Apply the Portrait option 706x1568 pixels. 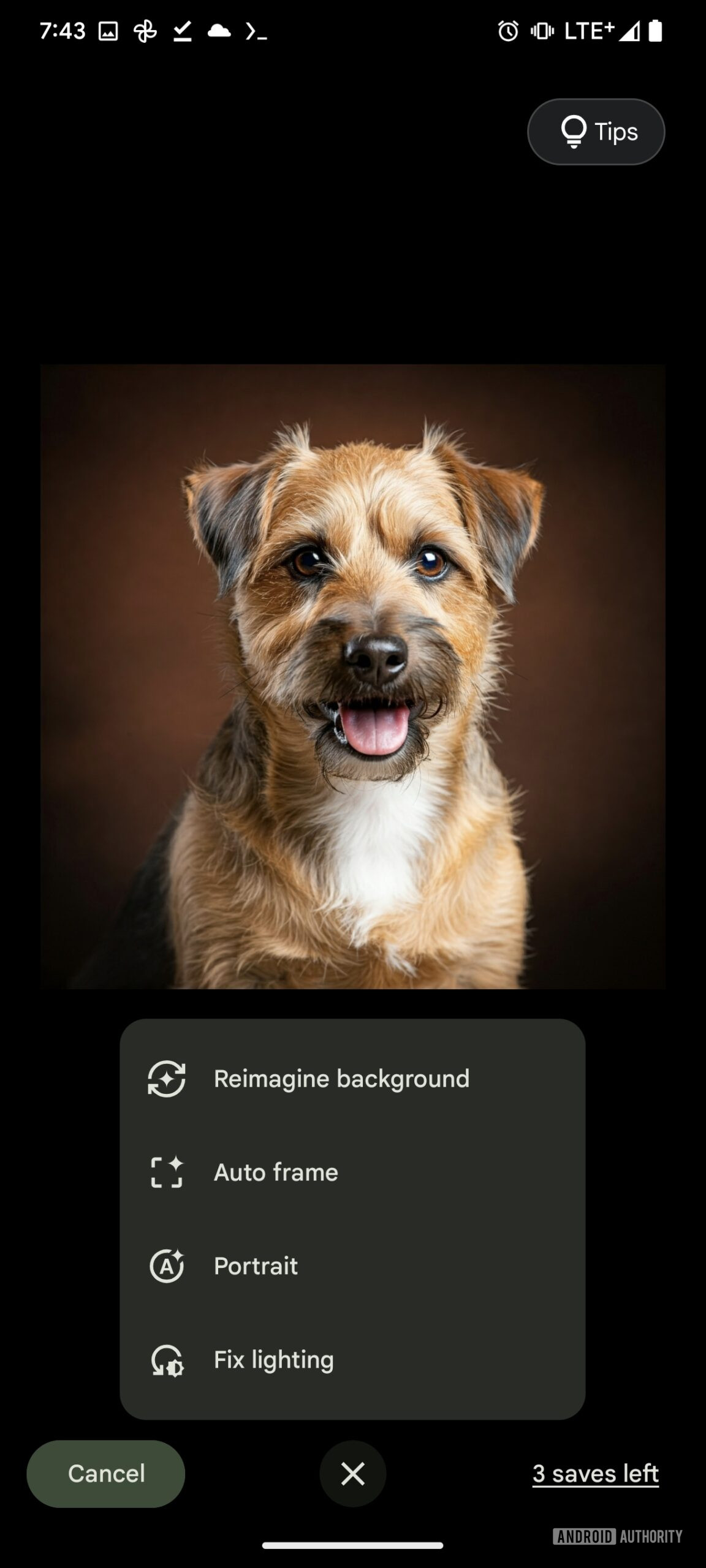pos(256,1266)
